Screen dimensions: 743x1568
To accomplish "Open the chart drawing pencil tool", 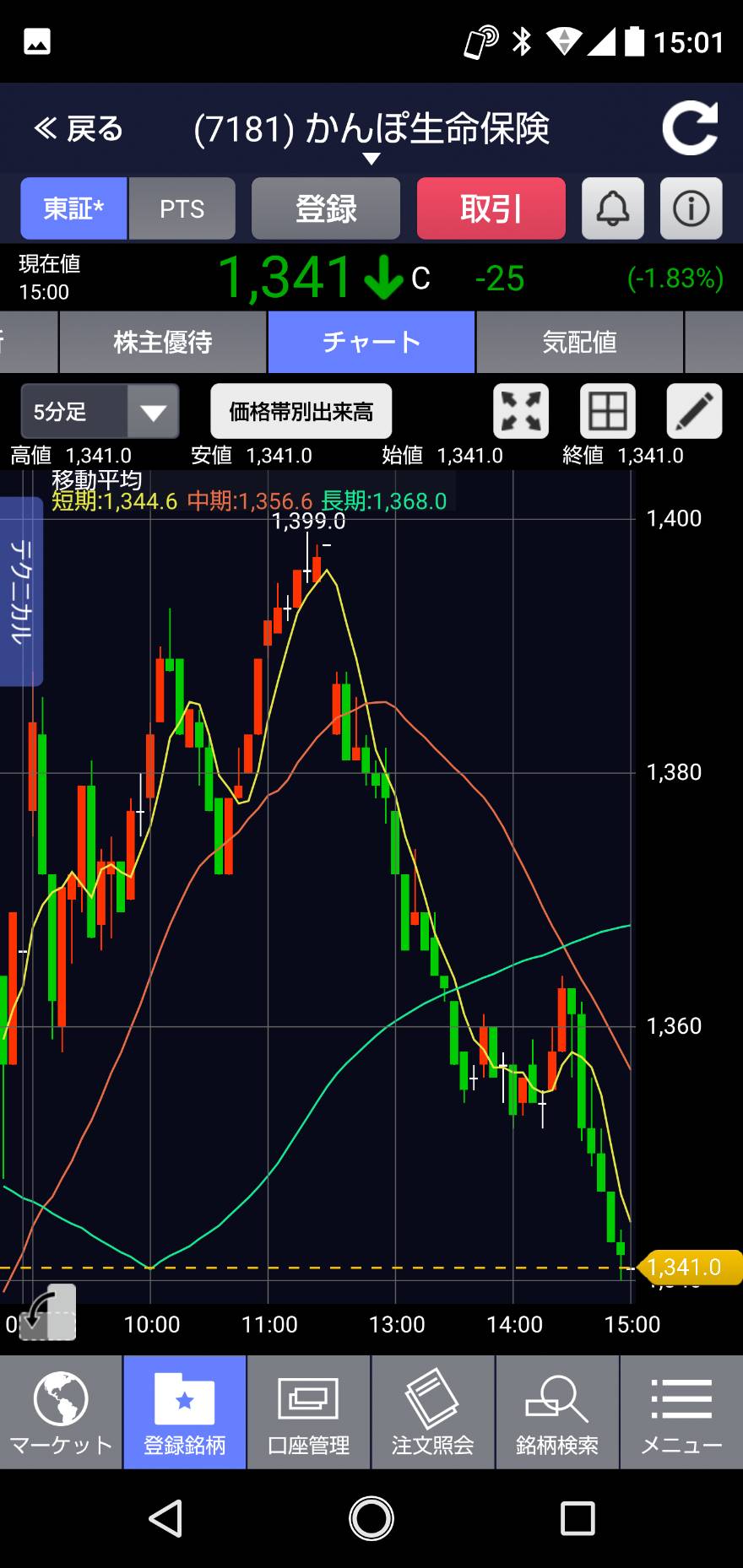I will pos(694,411).
